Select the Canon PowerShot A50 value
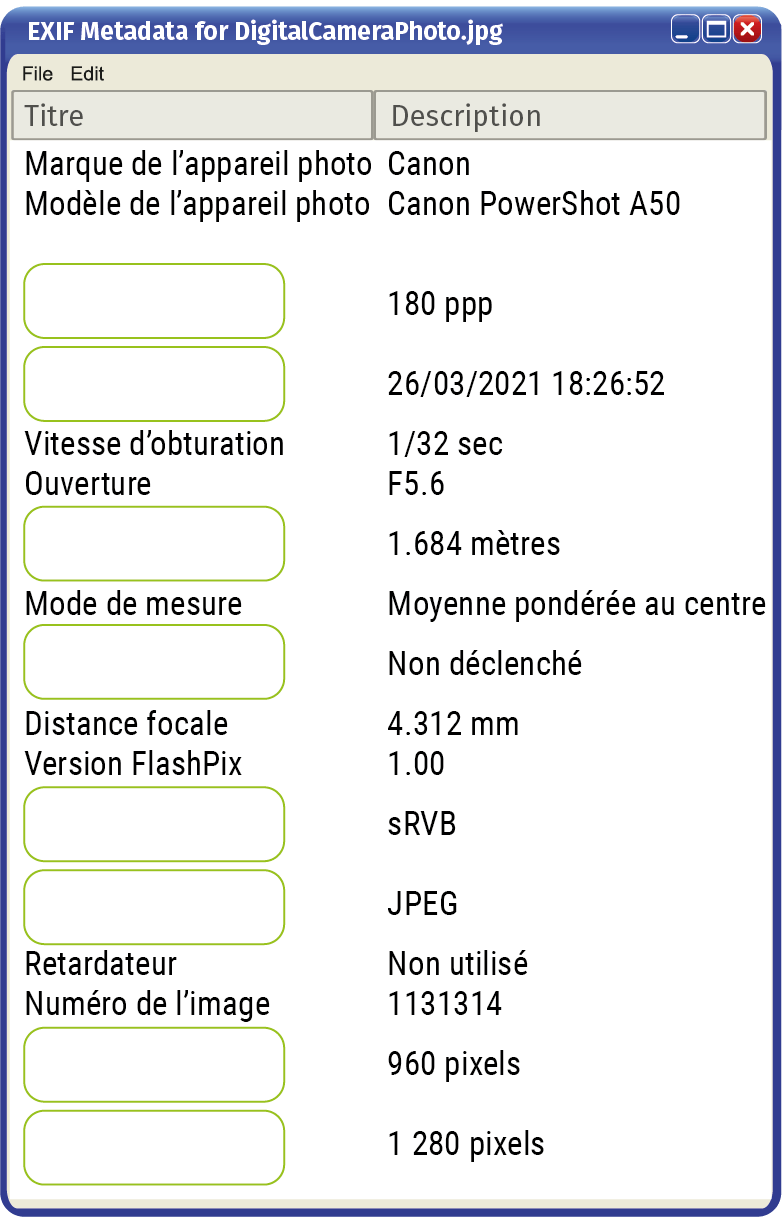Screen dimensions: 782x1217 (x=530, y=204)
